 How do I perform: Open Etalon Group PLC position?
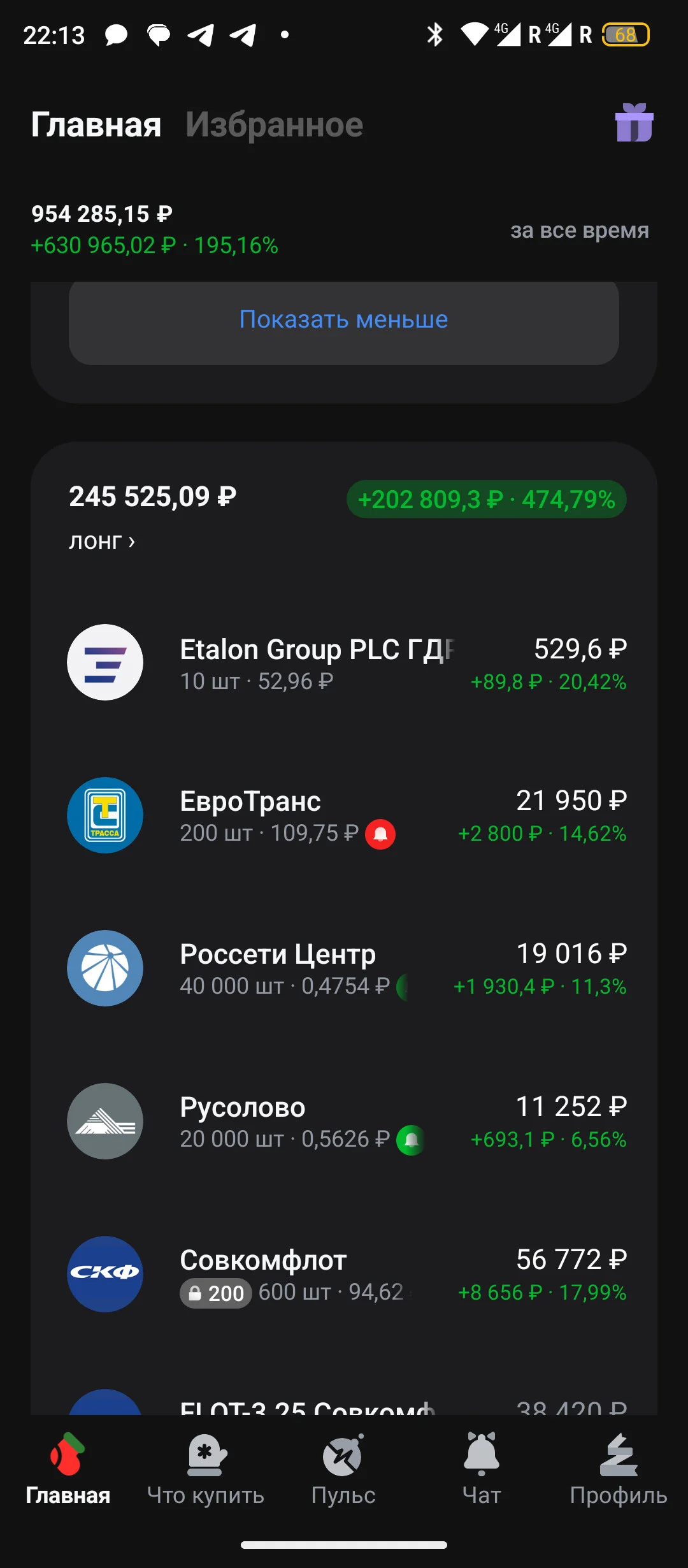point(344,663)
